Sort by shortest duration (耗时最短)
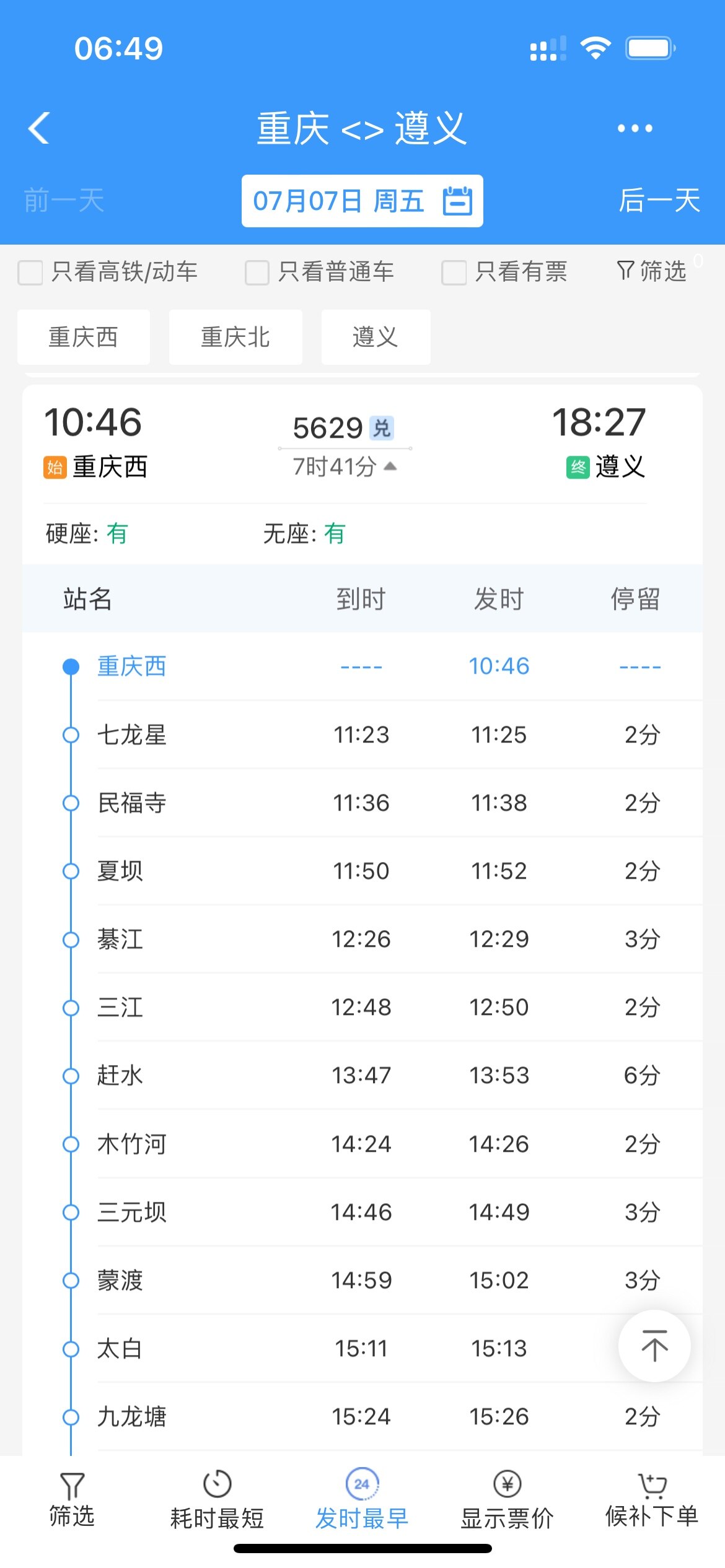The height and width of the screenshot is (1568, 725). click(x=217, y=1499)
